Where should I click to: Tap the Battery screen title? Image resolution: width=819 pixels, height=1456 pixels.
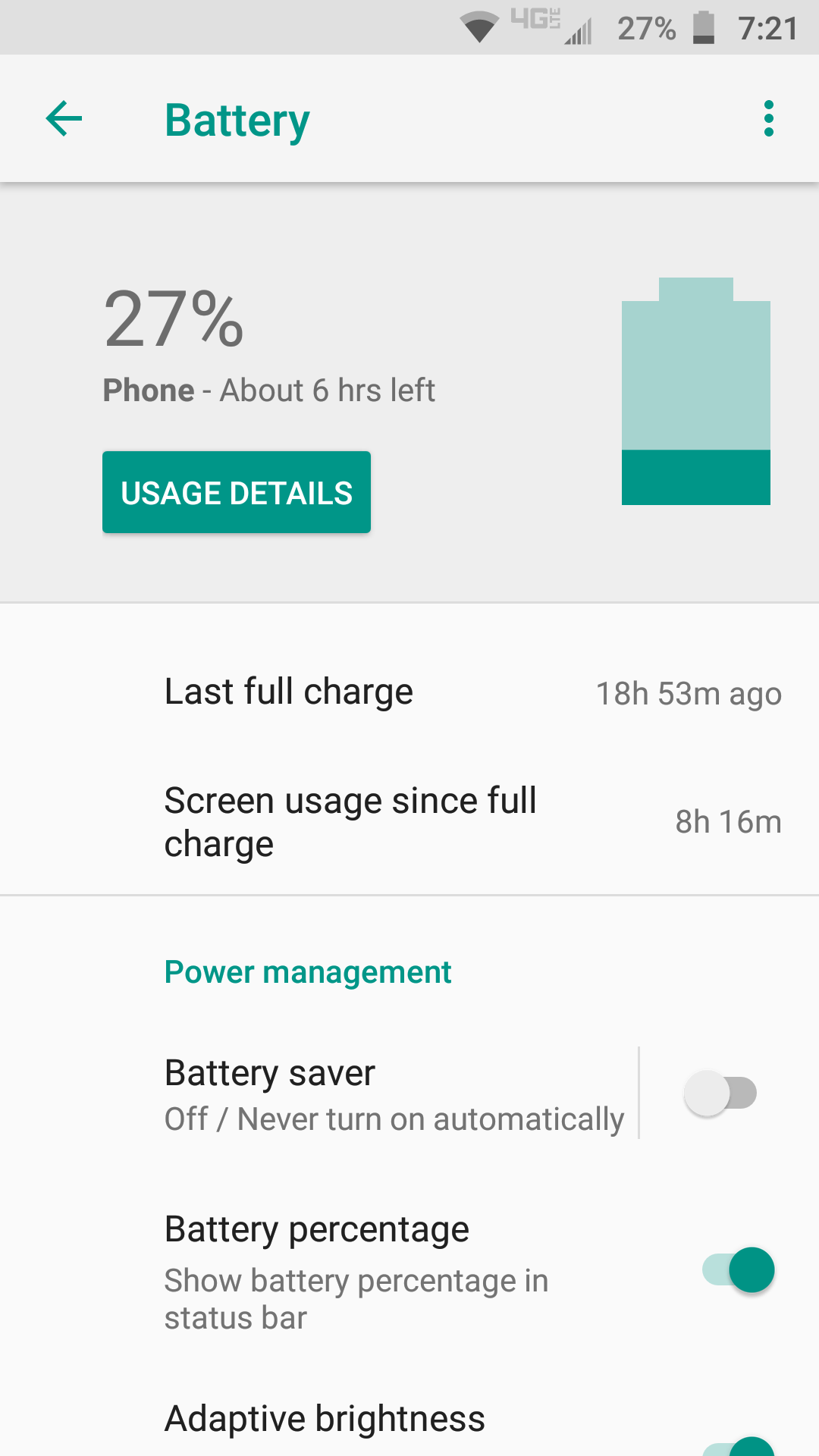coord(236,118)
